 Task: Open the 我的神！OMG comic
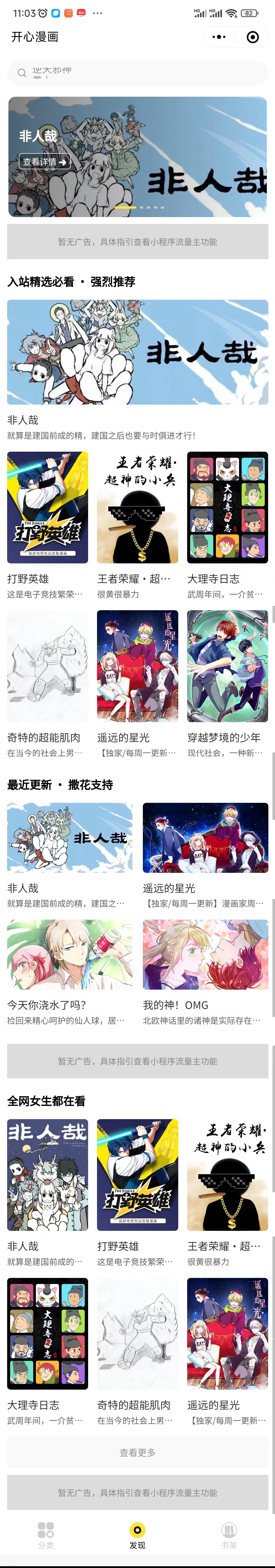point(205,954)
